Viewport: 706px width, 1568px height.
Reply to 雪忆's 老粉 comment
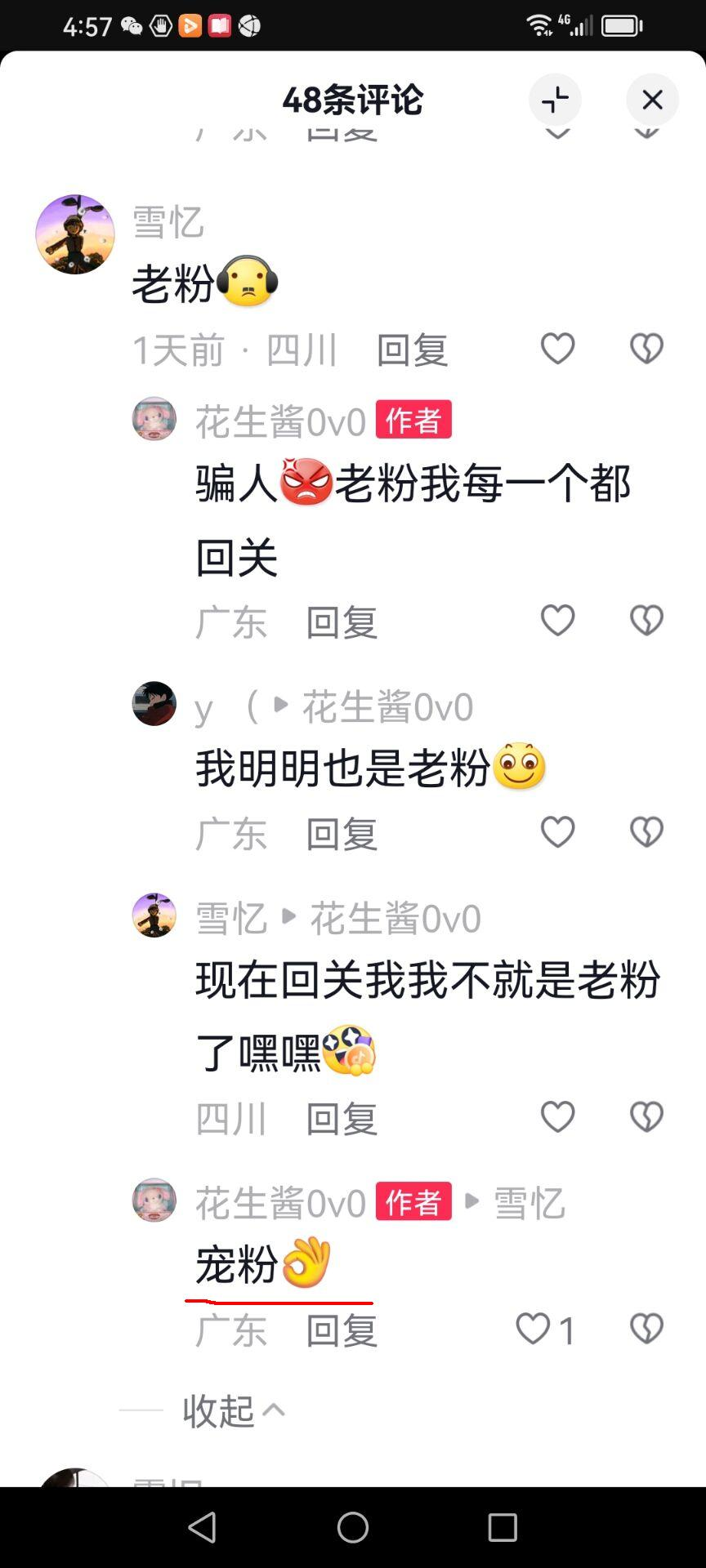tap(413, 350)
